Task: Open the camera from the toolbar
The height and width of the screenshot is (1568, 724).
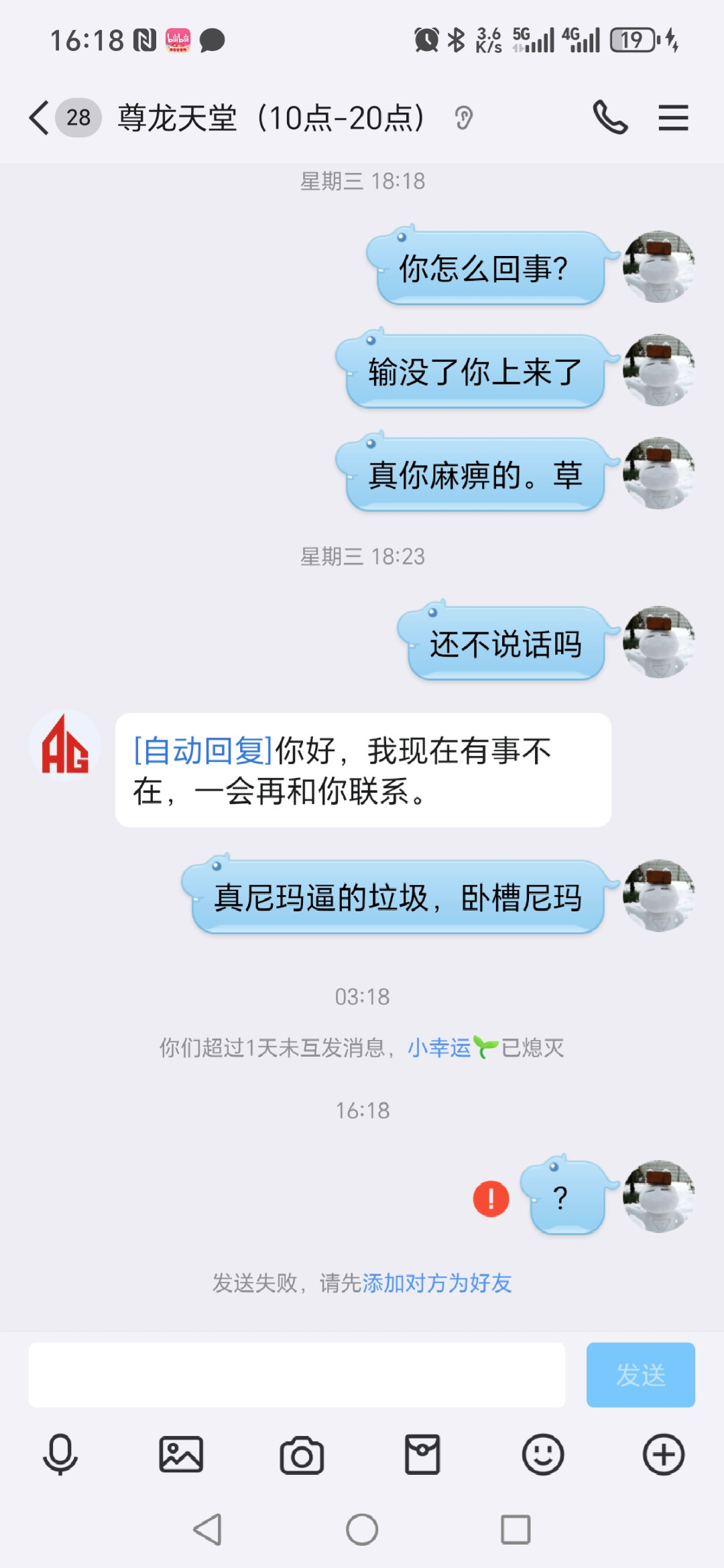Action: [x=302, y=1455]
